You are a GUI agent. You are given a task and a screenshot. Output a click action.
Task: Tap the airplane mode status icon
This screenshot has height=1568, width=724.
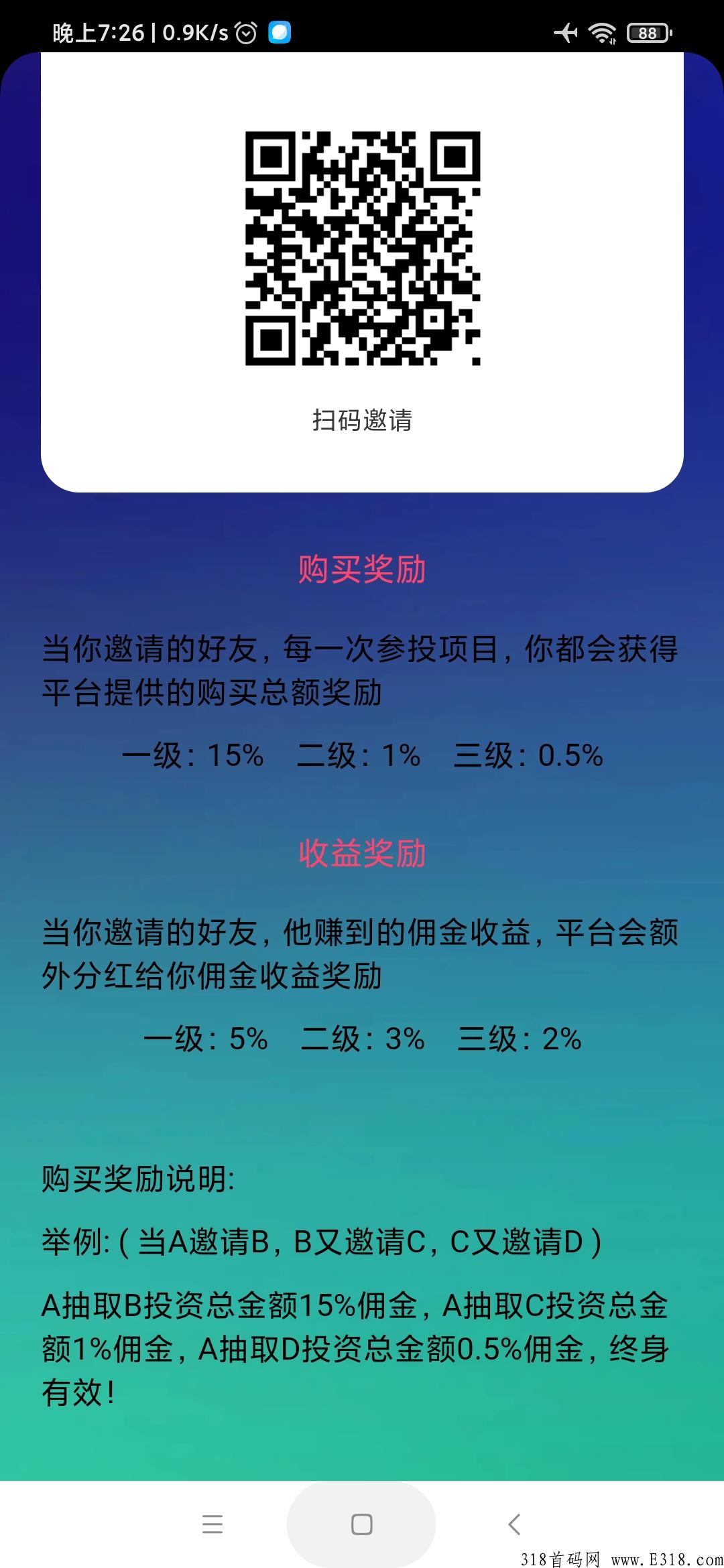point(566,31)
